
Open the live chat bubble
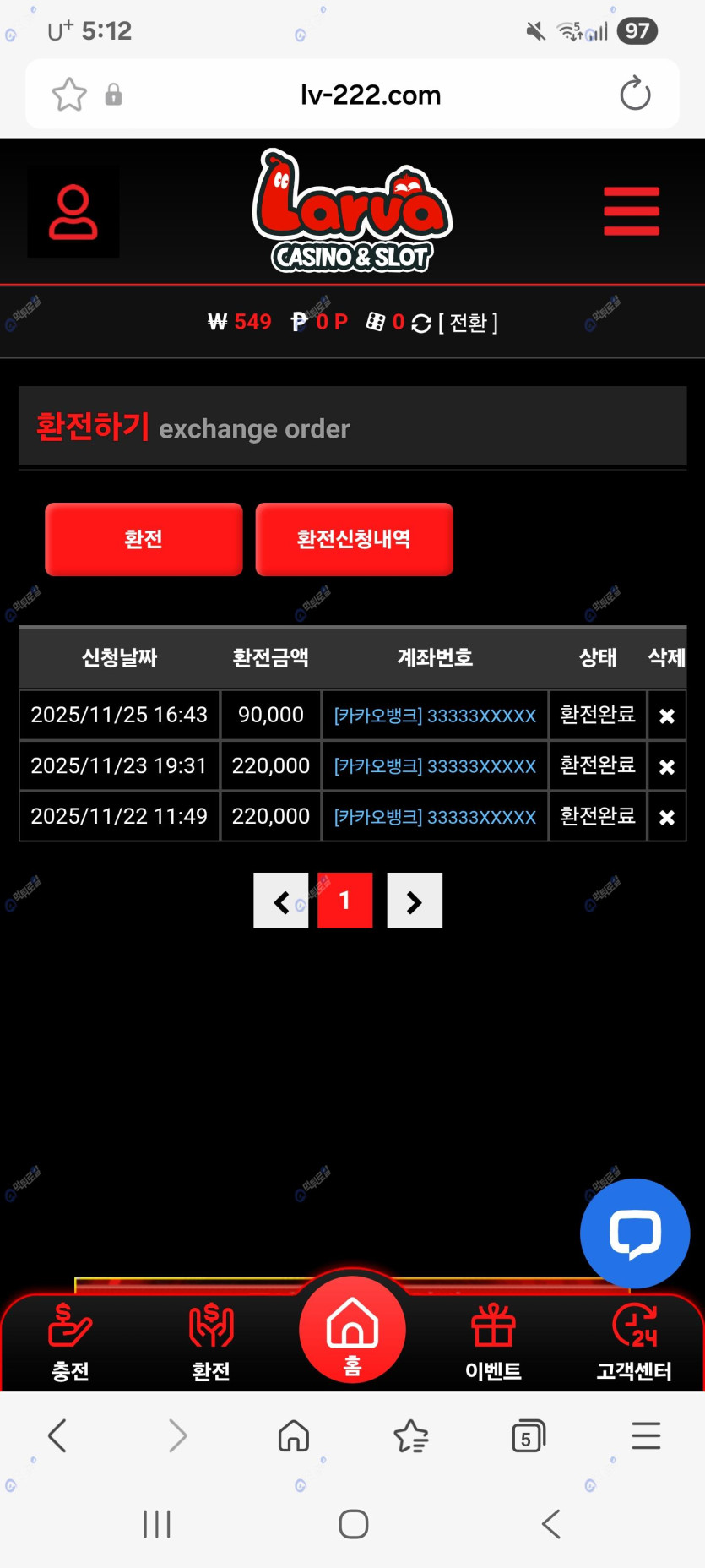click(635, 1233)
